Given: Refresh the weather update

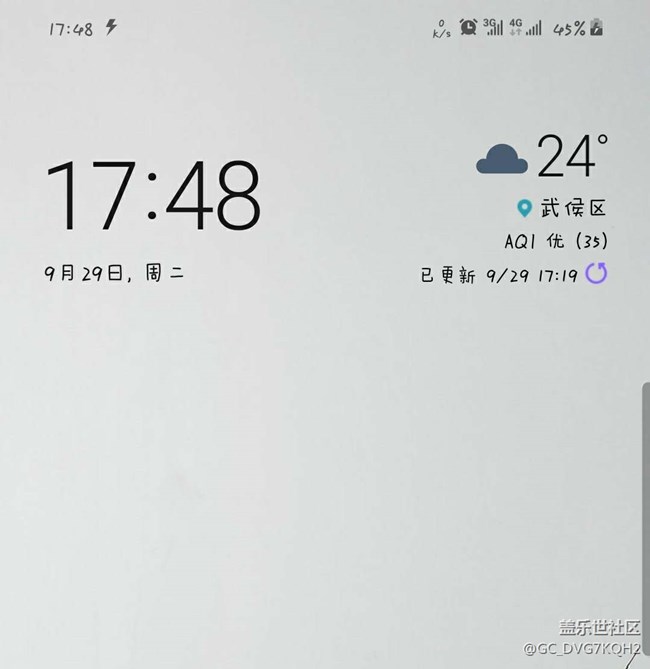Looking at the screenshot, I should [596, 273].
